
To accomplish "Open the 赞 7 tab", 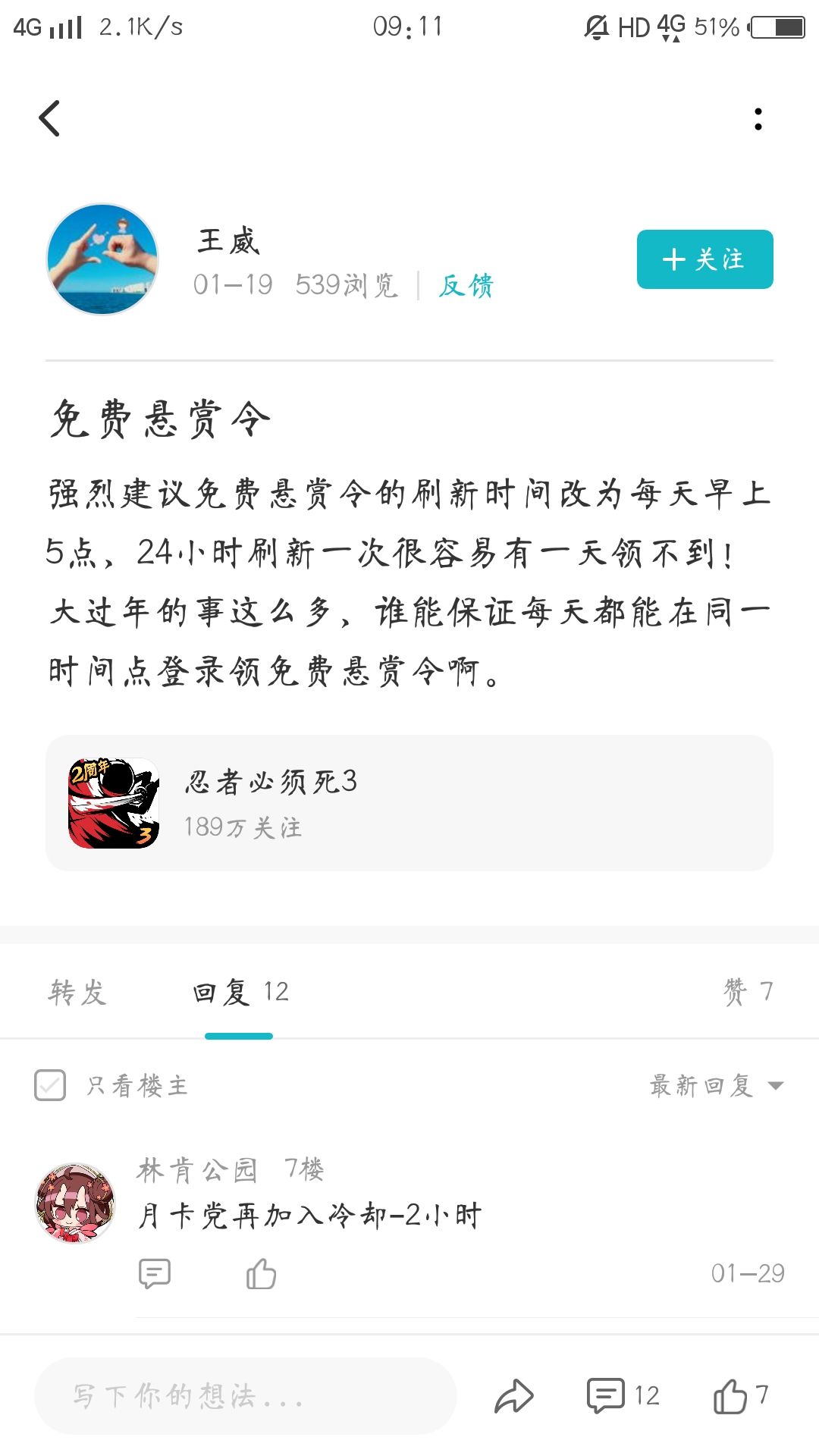I will (x=746, y=991).
